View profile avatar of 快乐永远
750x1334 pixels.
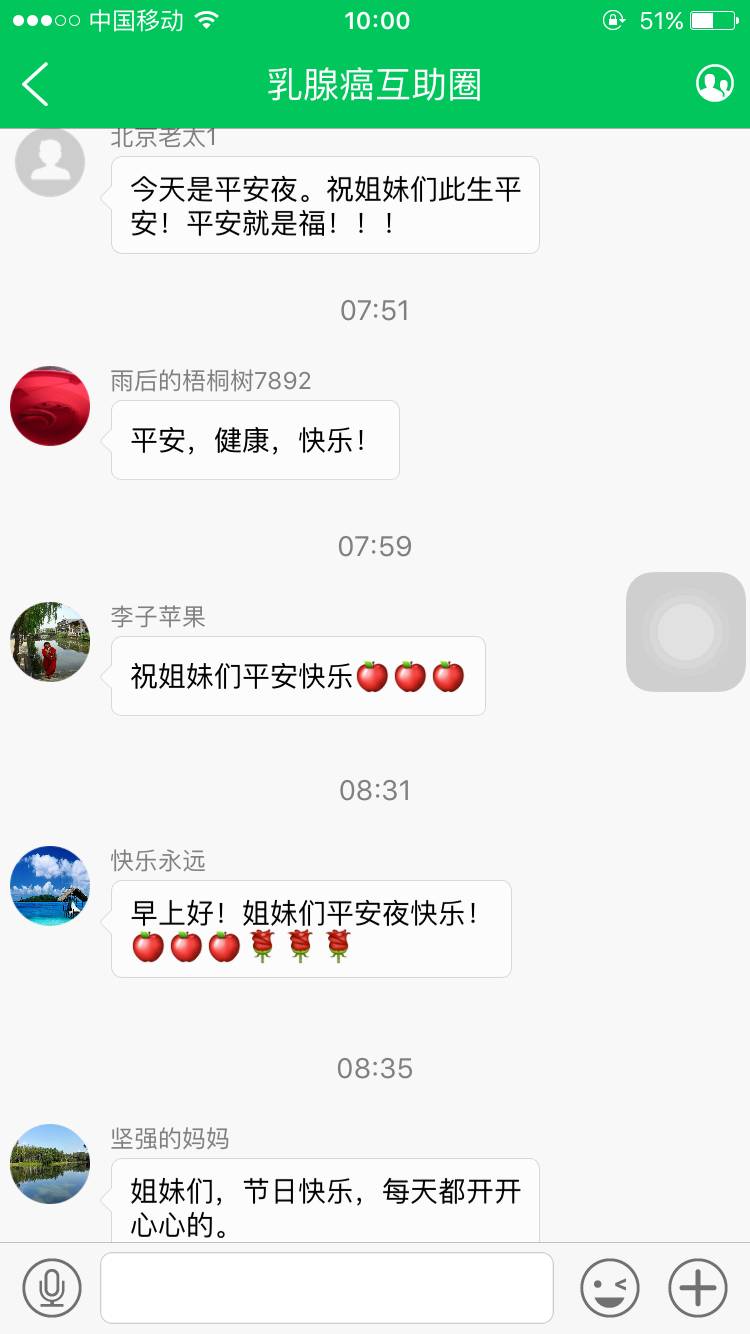[x=50, y=886]
